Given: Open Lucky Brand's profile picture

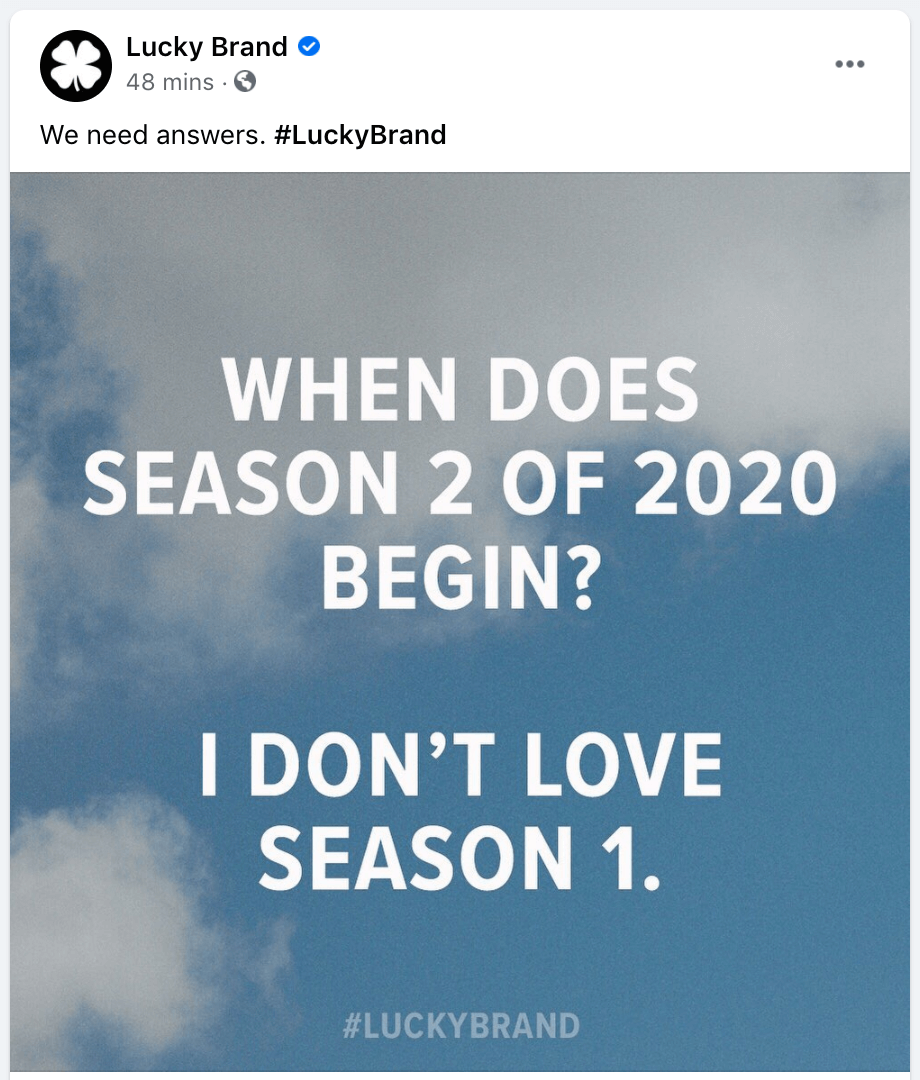Looking at the screenshot, I should coord(75,65).
